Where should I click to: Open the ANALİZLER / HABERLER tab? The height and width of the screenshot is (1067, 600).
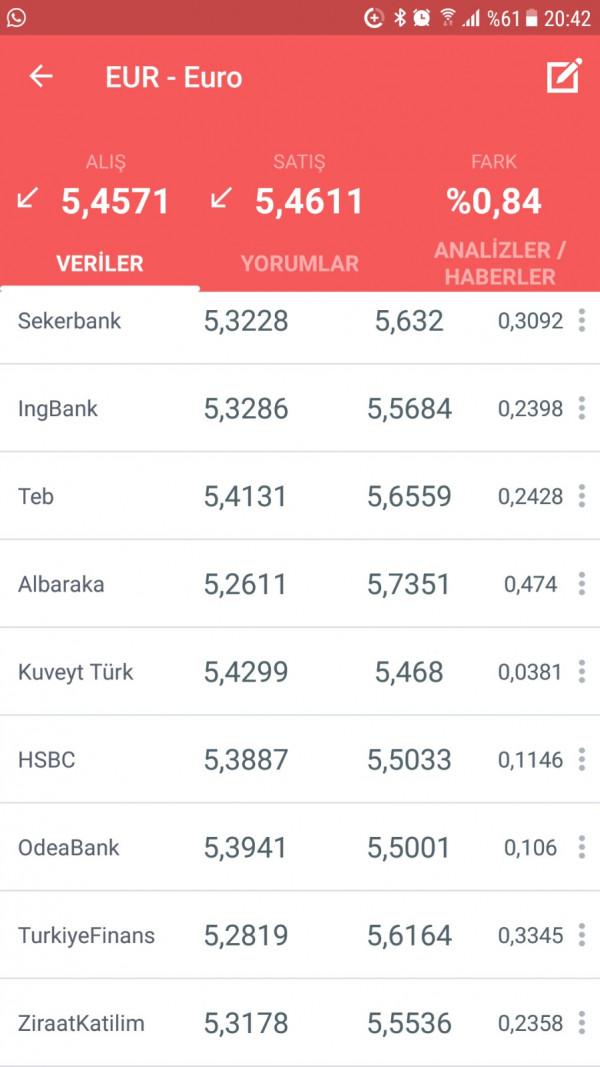coord(500,263)
